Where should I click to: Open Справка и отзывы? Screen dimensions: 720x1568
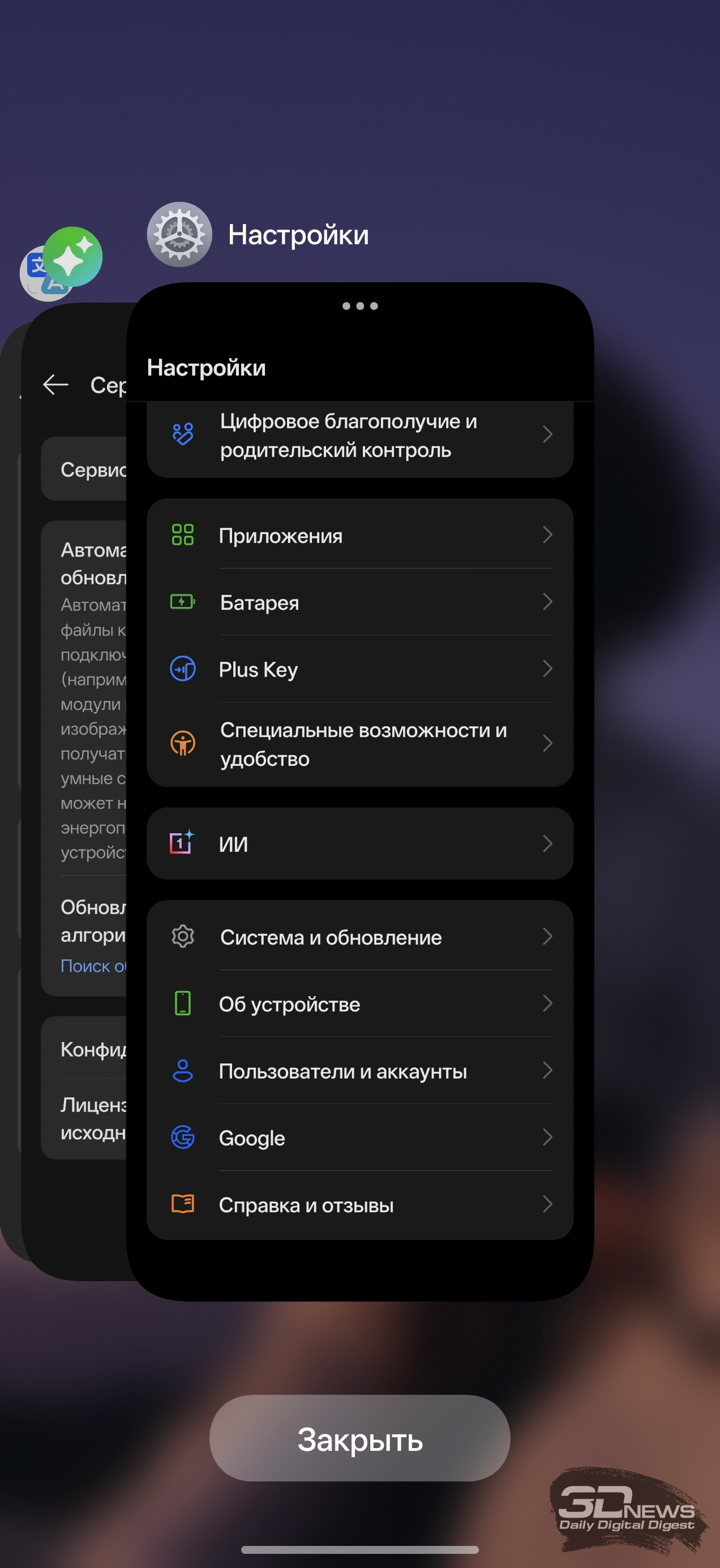(x=359, y=1205)
